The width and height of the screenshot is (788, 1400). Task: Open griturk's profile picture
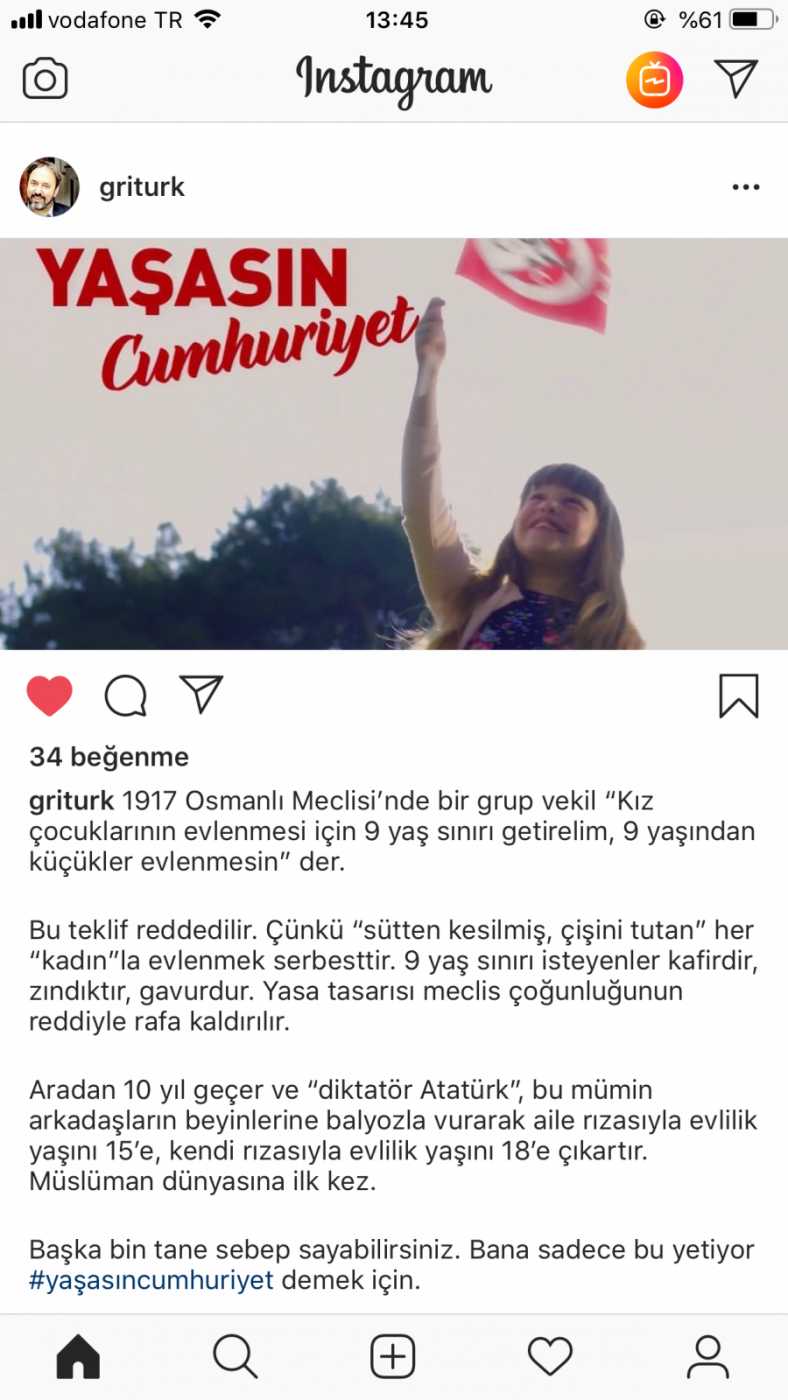(x=49, y=187)
